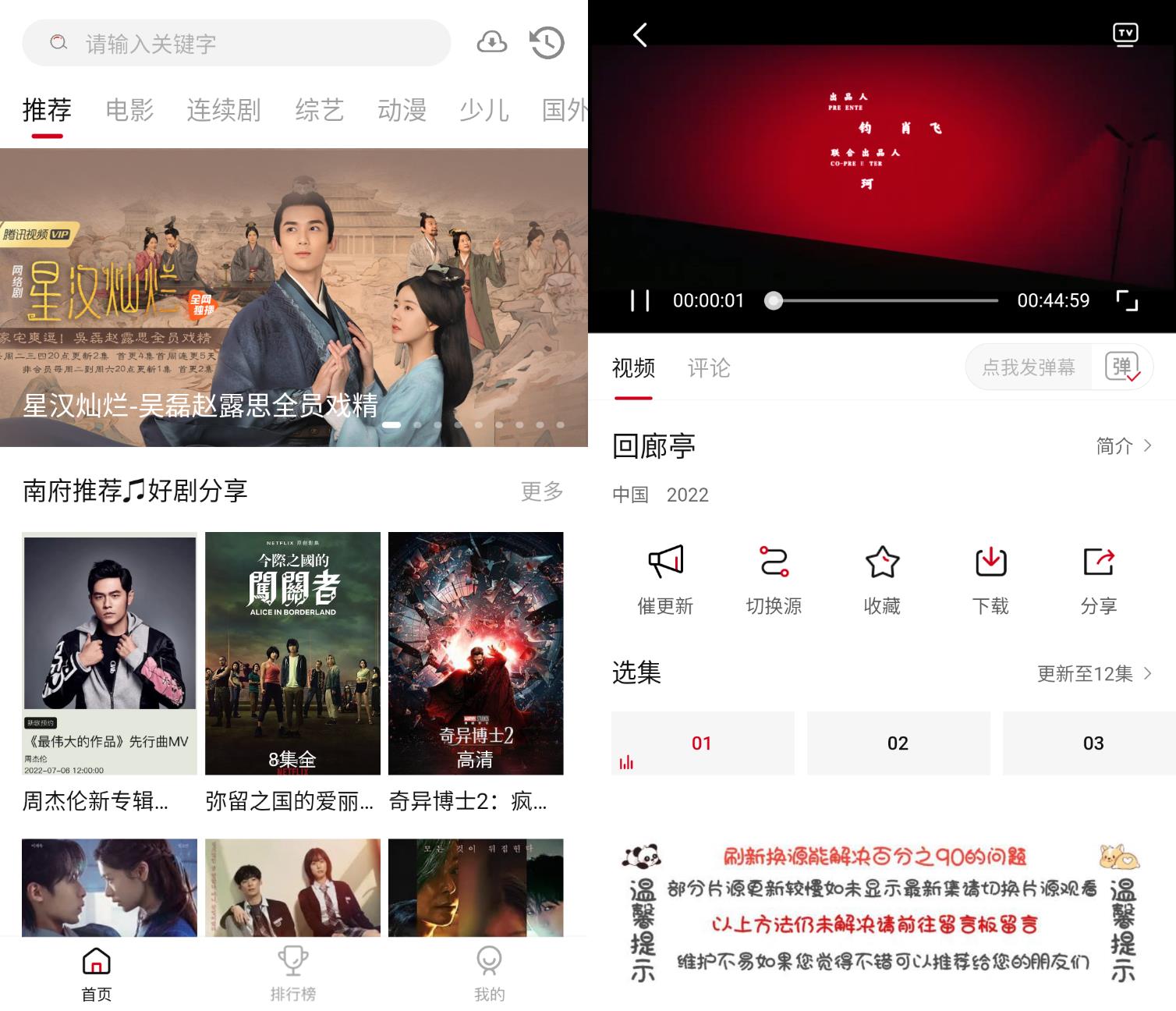Cast video with the TV icon
Image resolution: width=1176 pixels, height=1011 pixels.
(x=1125, y=34)
